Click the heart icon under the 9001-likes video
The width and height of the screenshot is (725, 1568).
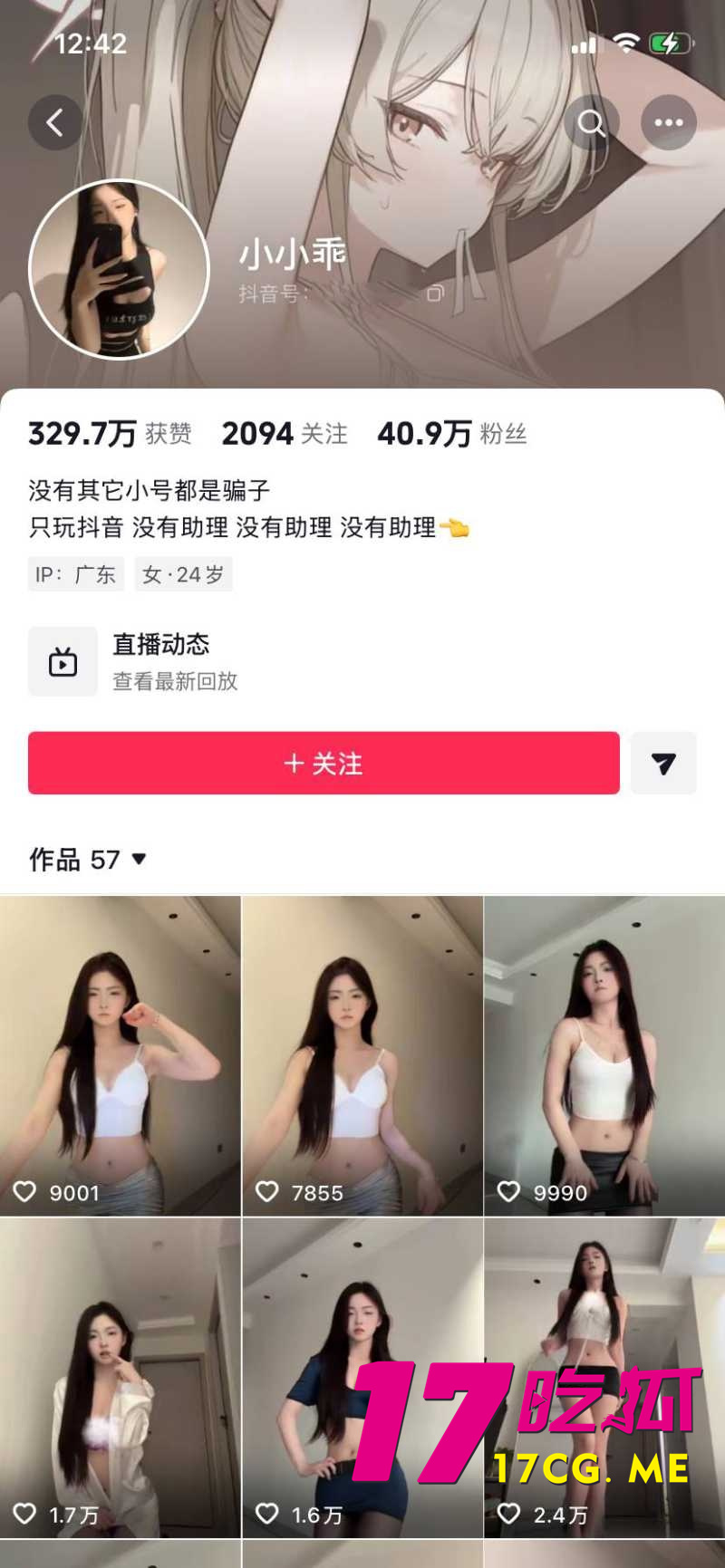[x=28, y=1193]
